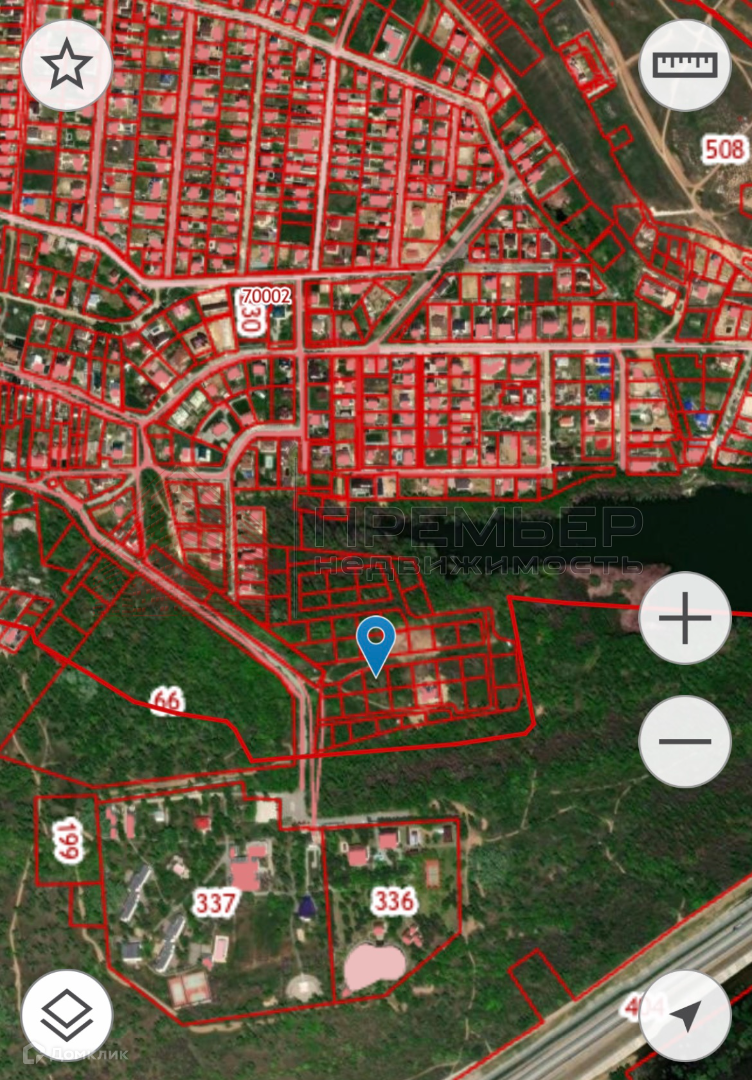Open the map layers selector

(66, 1015)
